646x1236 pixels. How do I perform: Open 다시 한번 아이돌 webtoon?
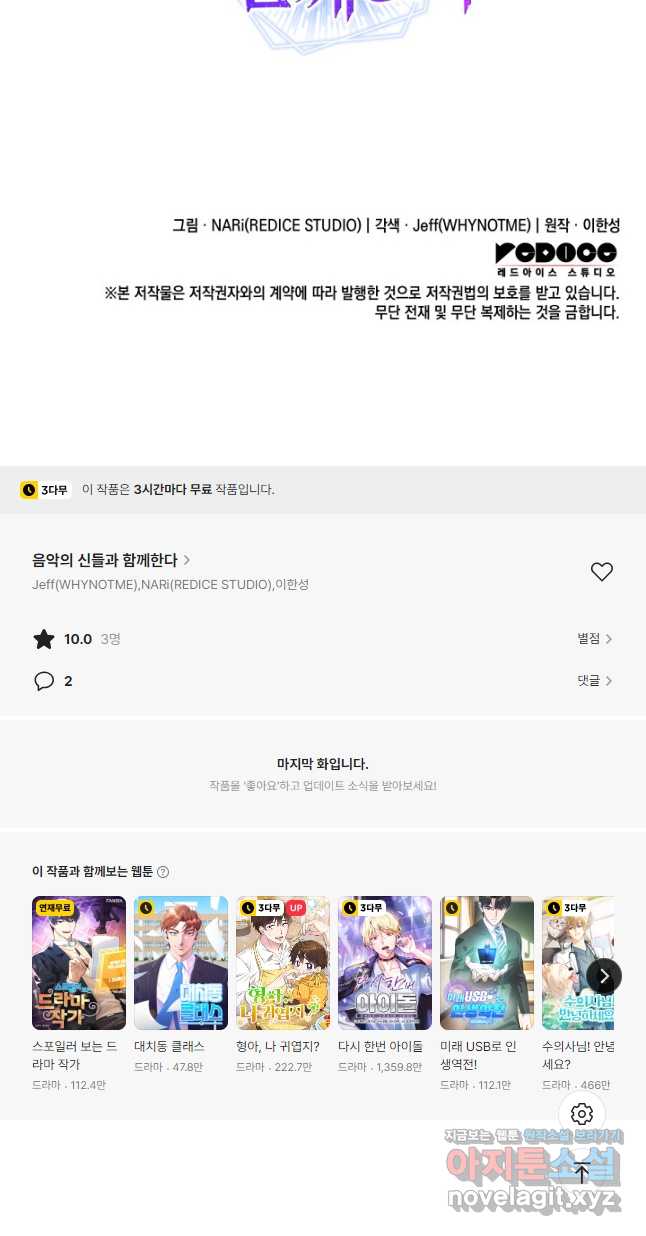(x=385, y=963)
